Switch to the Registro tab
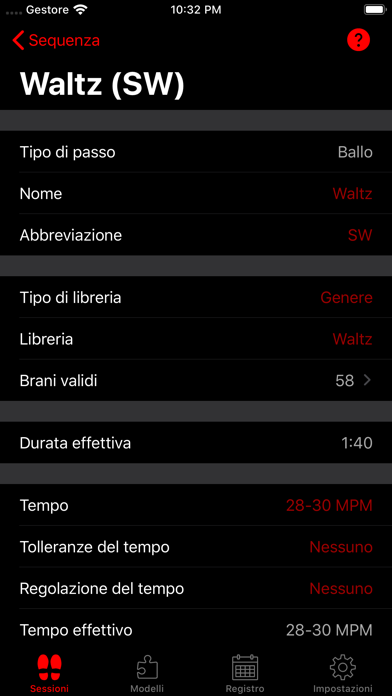The height and width of the screenshot is (696, 392). (x=245, y=673)
